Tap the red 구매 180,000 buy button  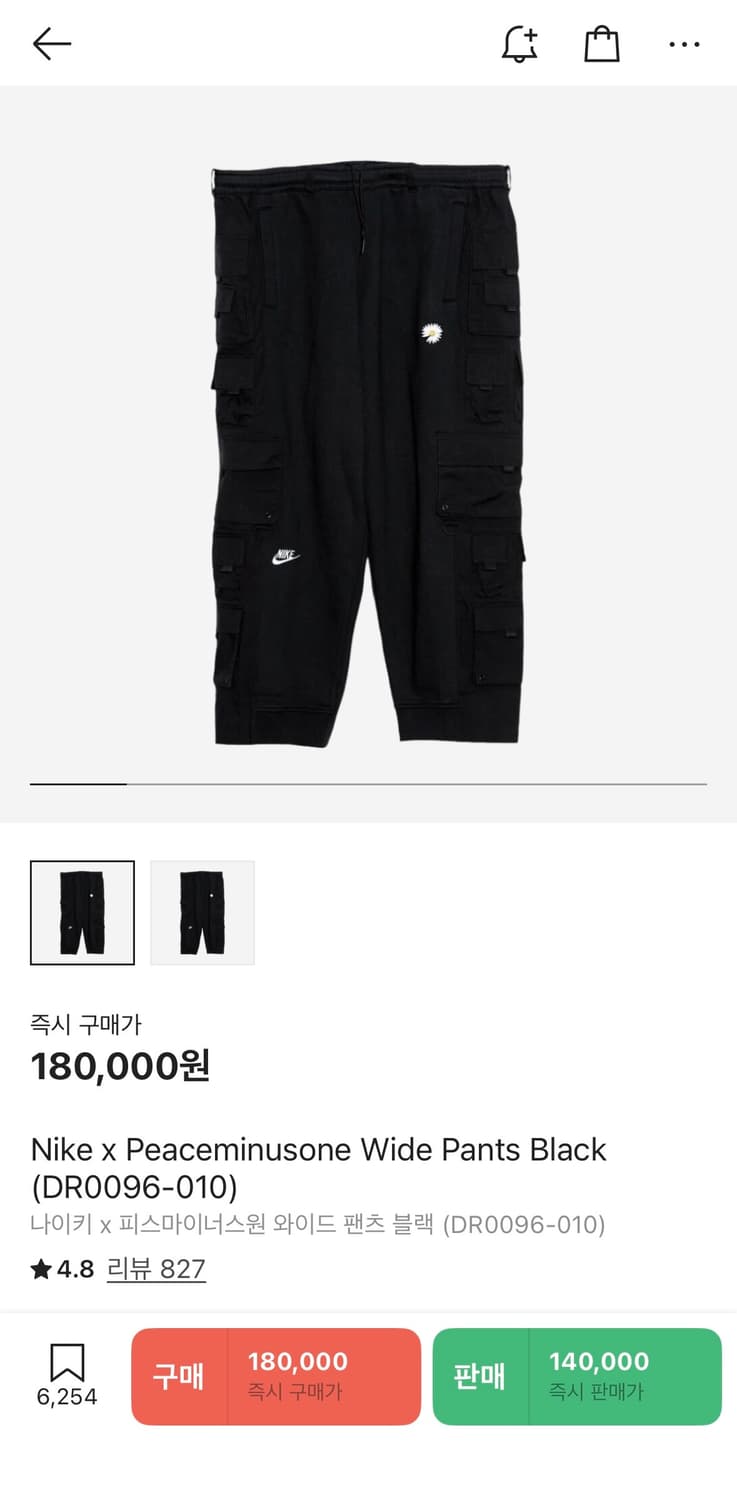point(276,1376)
